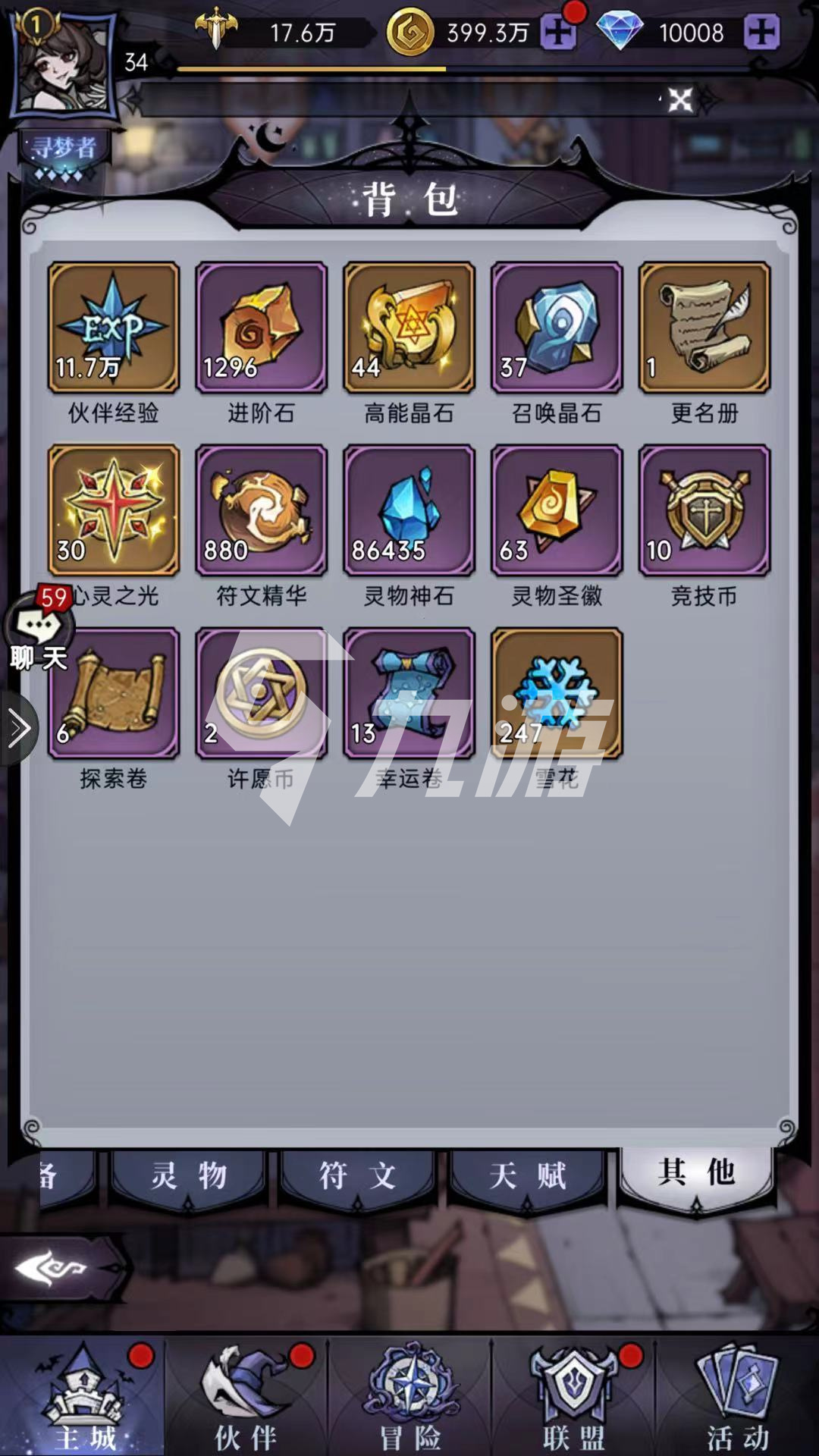Select the 进阶石 item
The image size is (819, 1456).
point(261,328)
